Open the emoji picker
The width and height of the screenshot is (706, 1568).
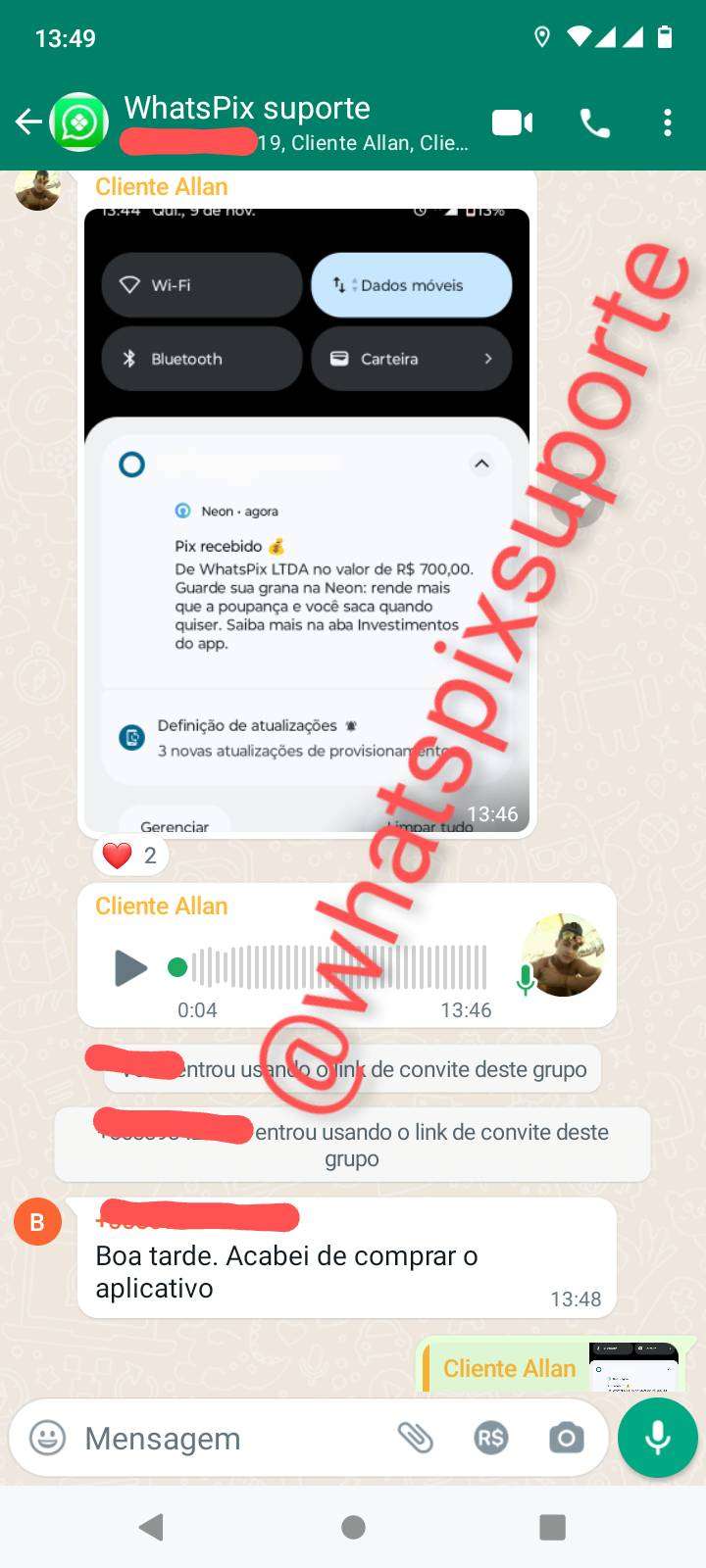coord(47,1438)
